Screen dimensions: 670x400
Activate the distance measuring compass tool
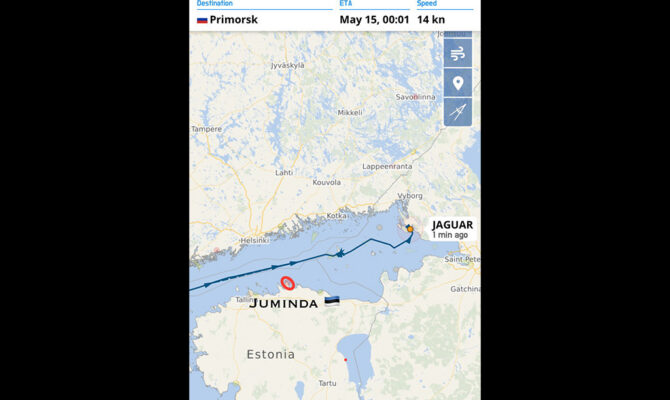pos(458,112)
